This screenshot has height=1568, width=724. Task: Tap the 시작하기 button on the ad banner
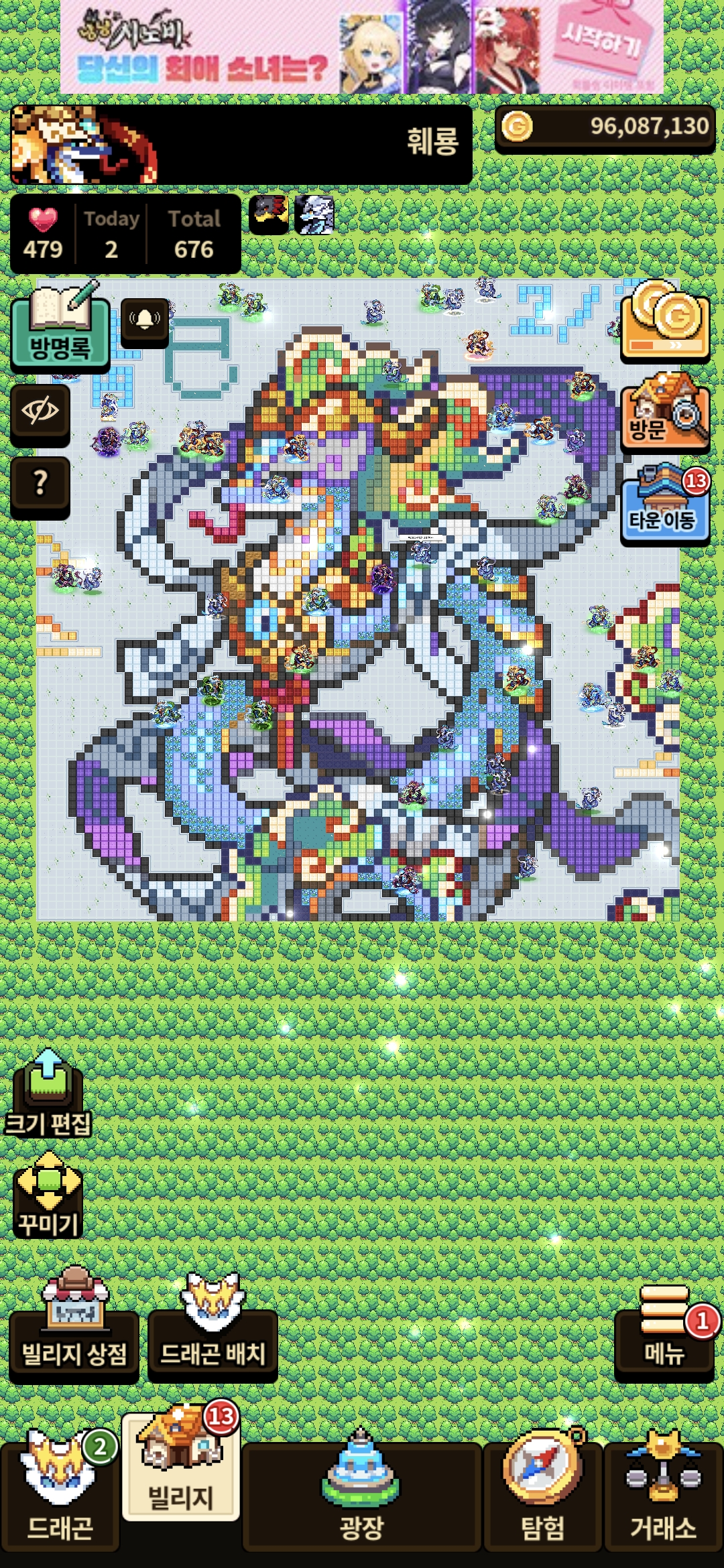coord(602,42)
